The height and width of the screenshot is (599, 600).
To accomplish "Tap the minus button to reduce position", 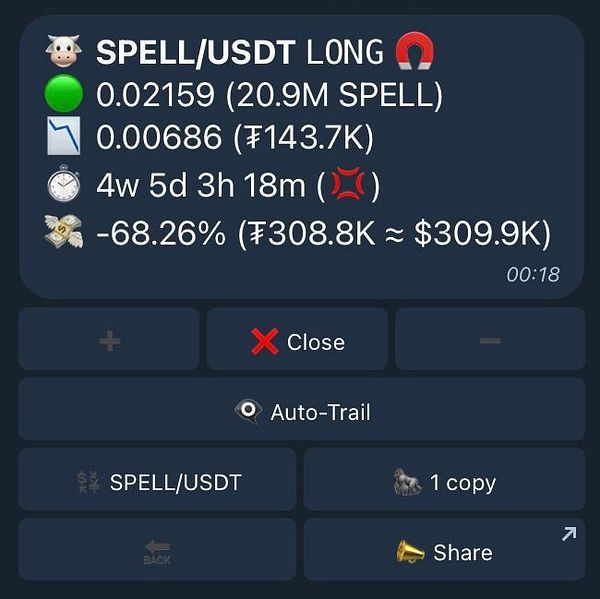I will coord(489,341).
